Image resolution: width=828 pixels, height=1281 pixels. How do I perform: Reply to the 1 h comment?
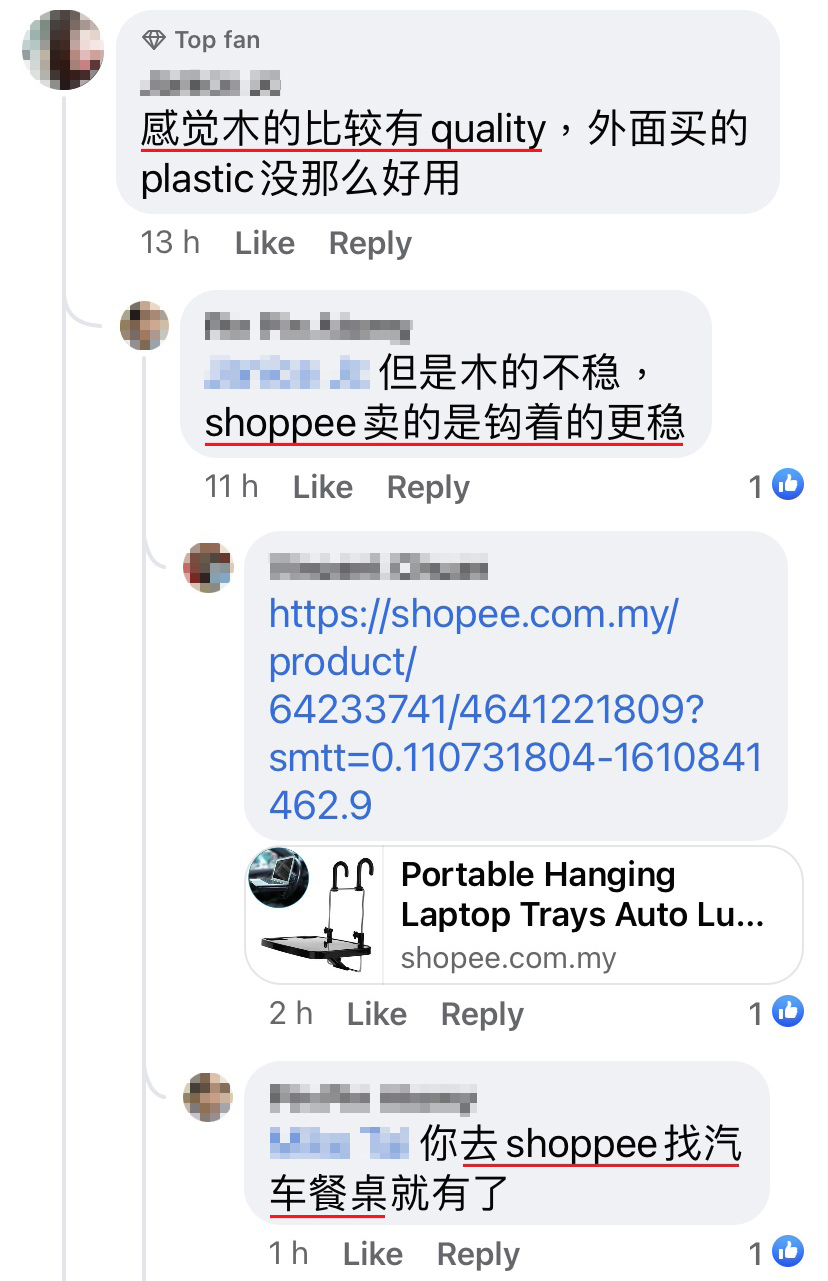pyautogui.click(x=478, y=1254)
